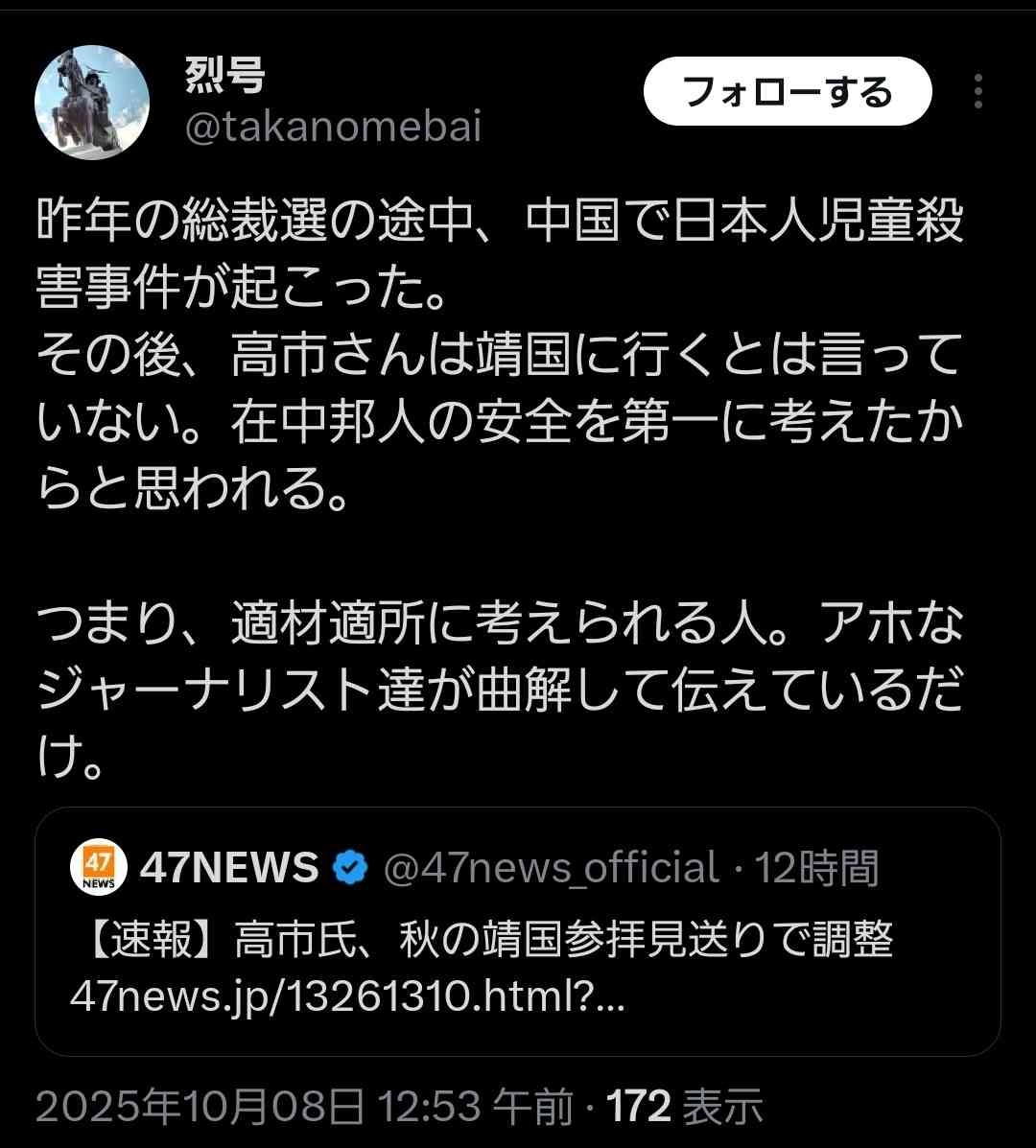Tap the フォローする button
The width and height of the screenshot is (1036, 1148).
click(x=787, y=92)
